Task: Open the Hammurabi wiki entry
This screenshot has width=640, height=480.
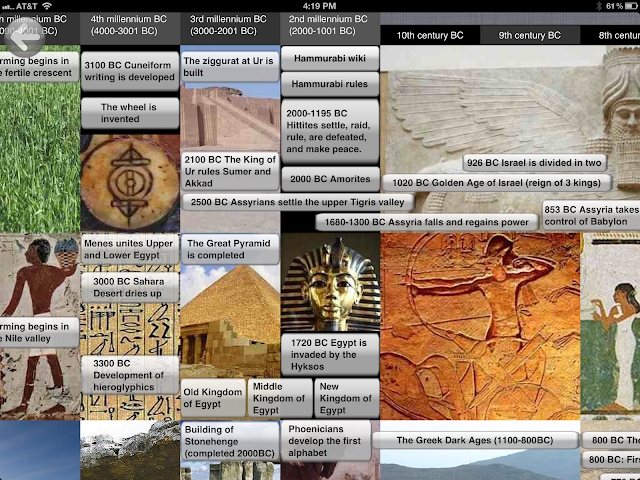Action: pyautogui.click(x=330, y=59)
